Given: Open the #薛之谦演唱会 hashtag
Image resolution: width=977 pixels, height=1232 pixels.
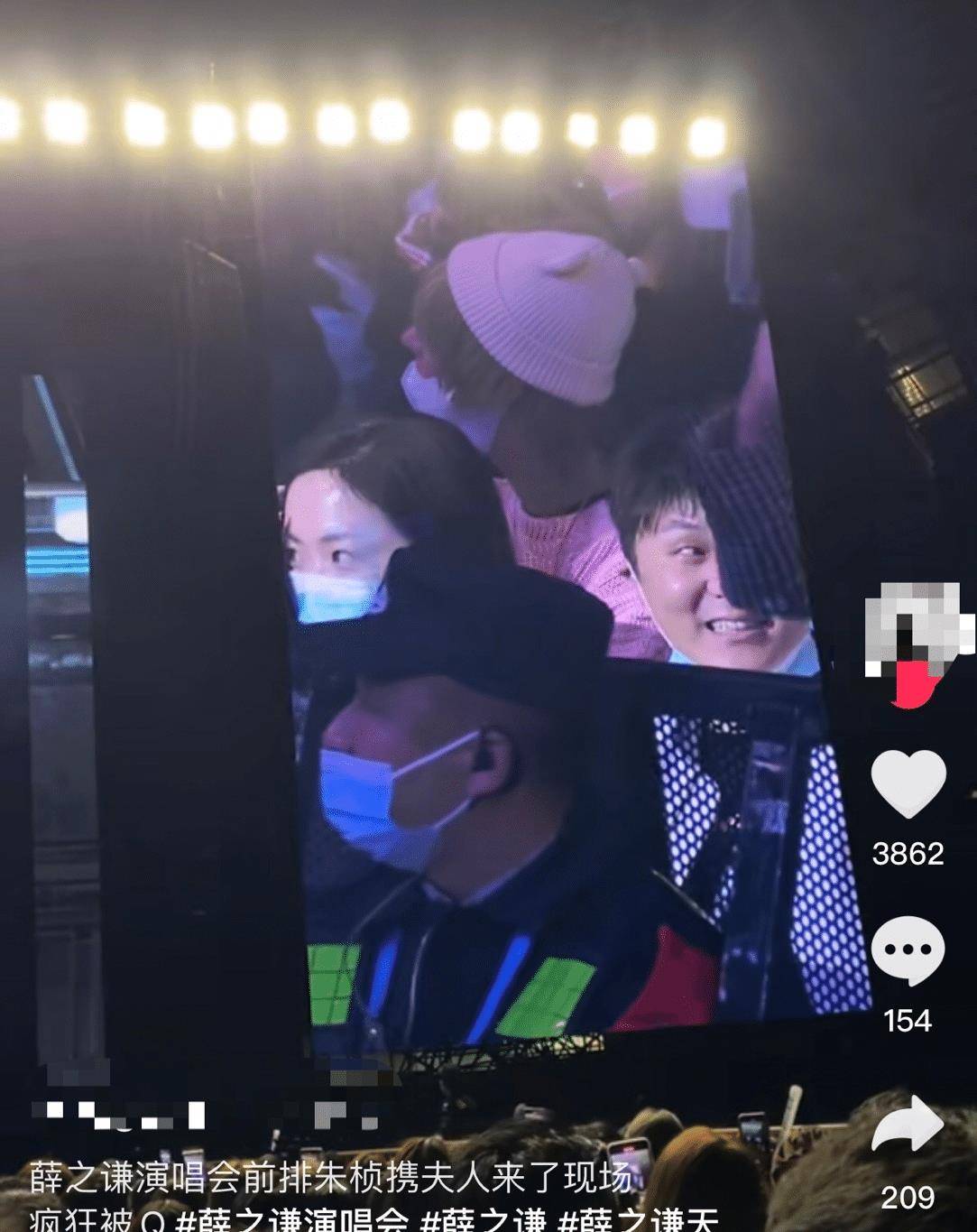Looking at the screenshot, I should 294,1221.
